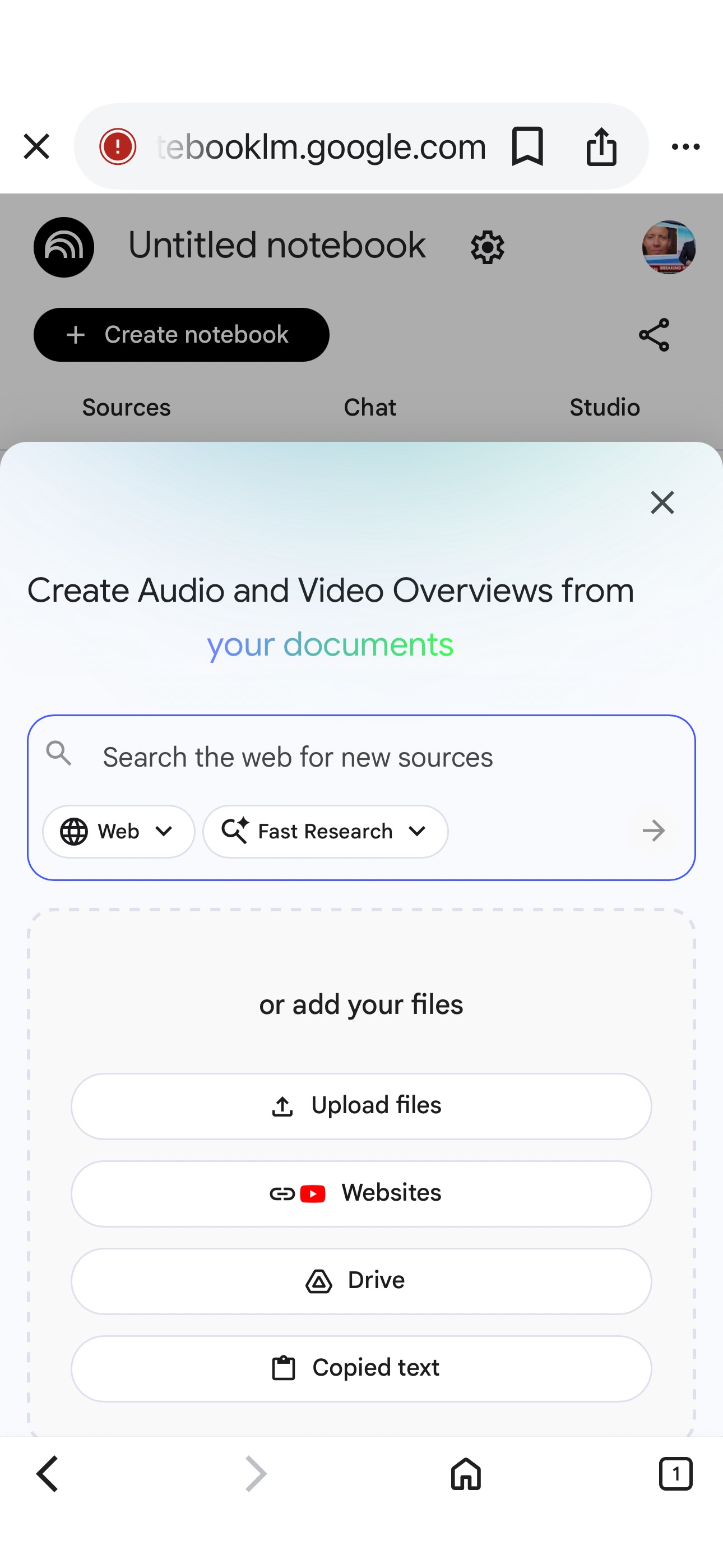Viewport: 723px width, 1568px height.
Task: Open the browser overflow menu
Action: (685, 147)
